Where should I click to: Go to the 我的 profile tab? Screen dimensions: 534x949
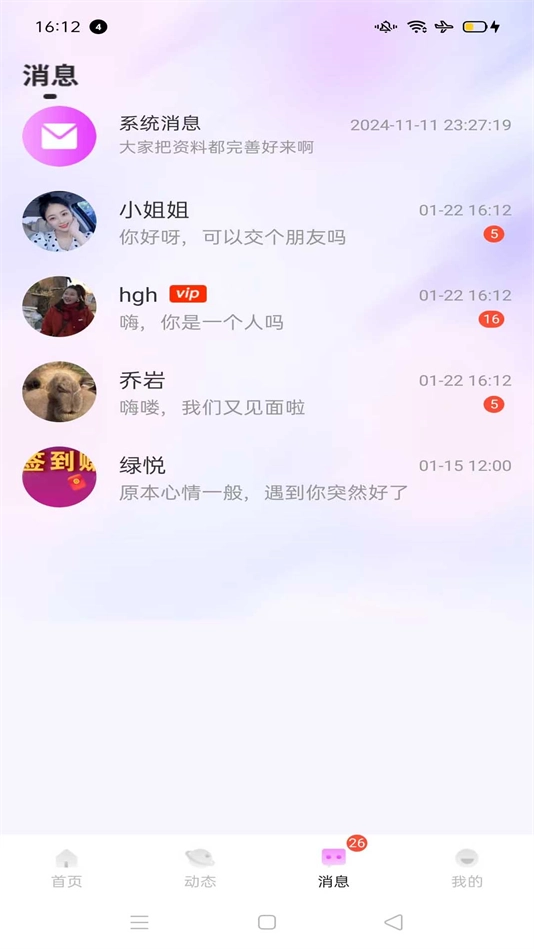467,868
